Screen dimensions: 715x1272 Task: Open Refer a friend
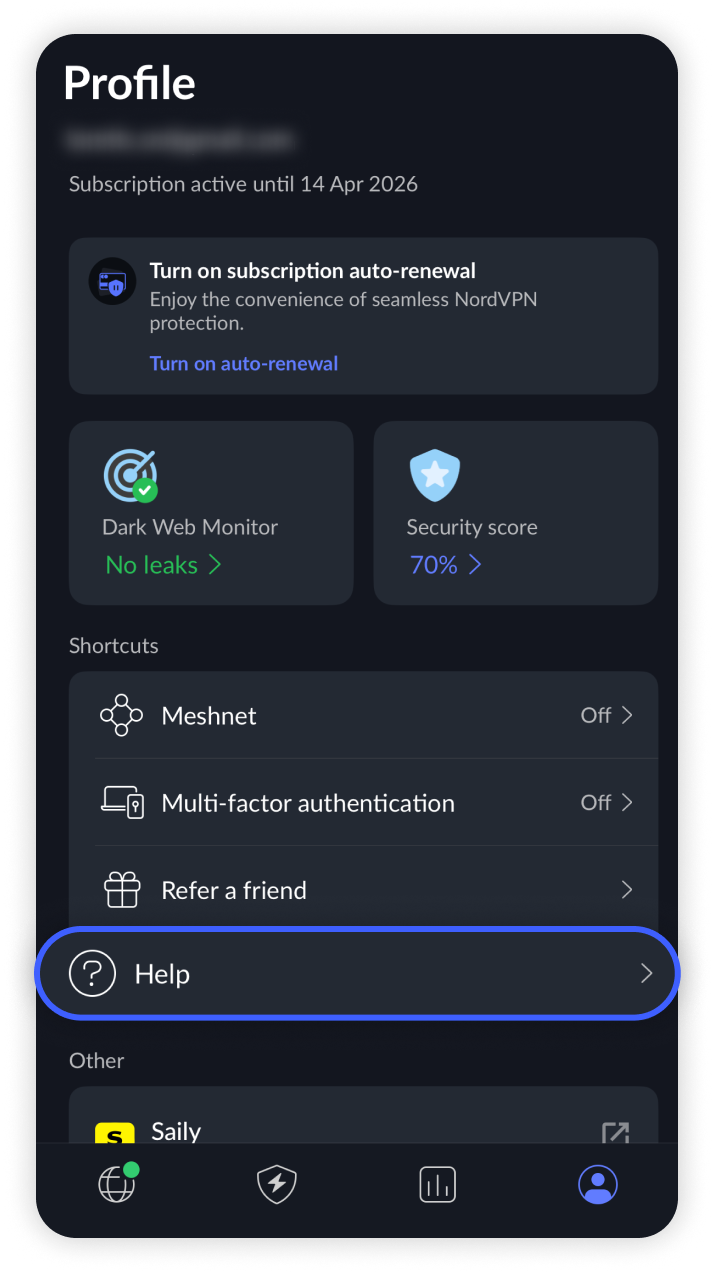click(x=363, y=889)
